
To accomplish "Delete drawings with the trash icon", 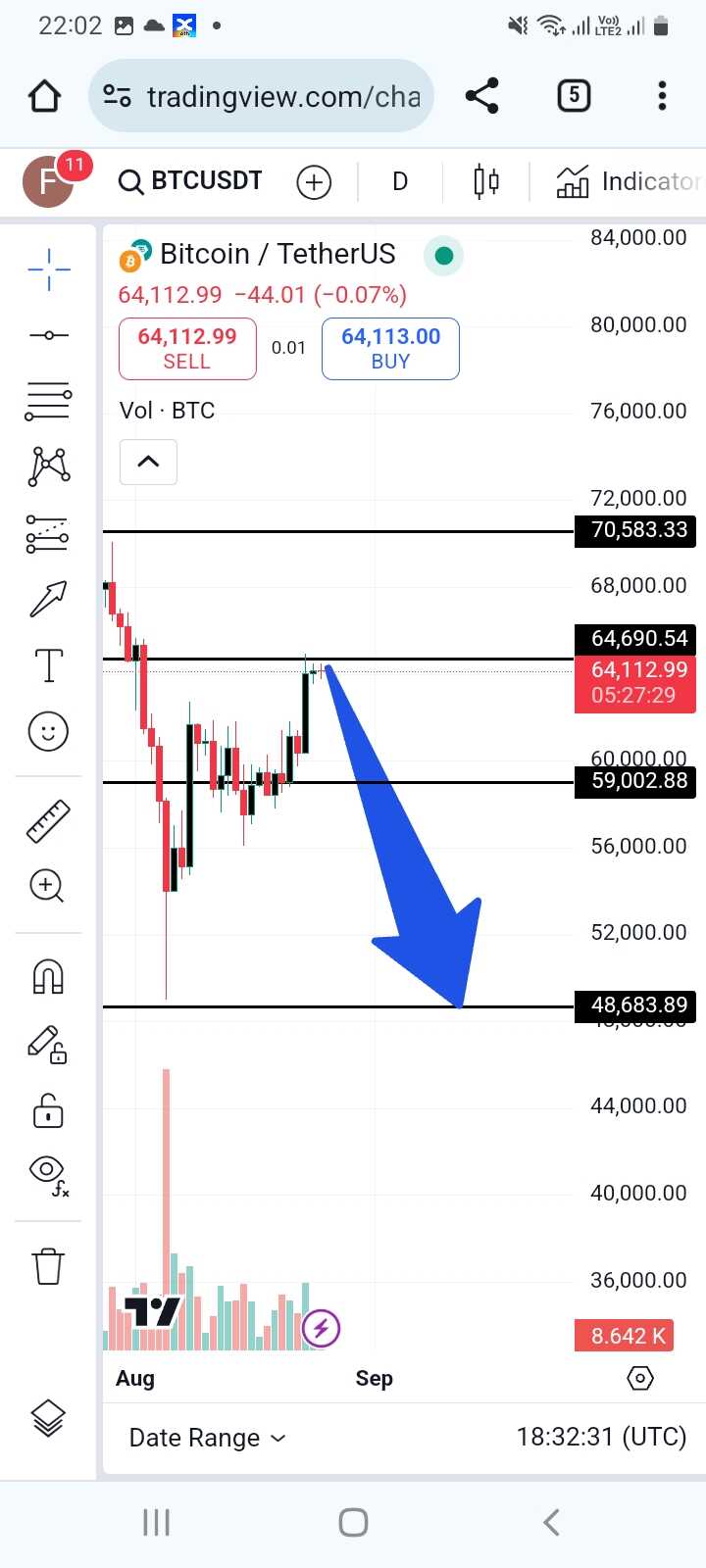I will [48, 1266].
